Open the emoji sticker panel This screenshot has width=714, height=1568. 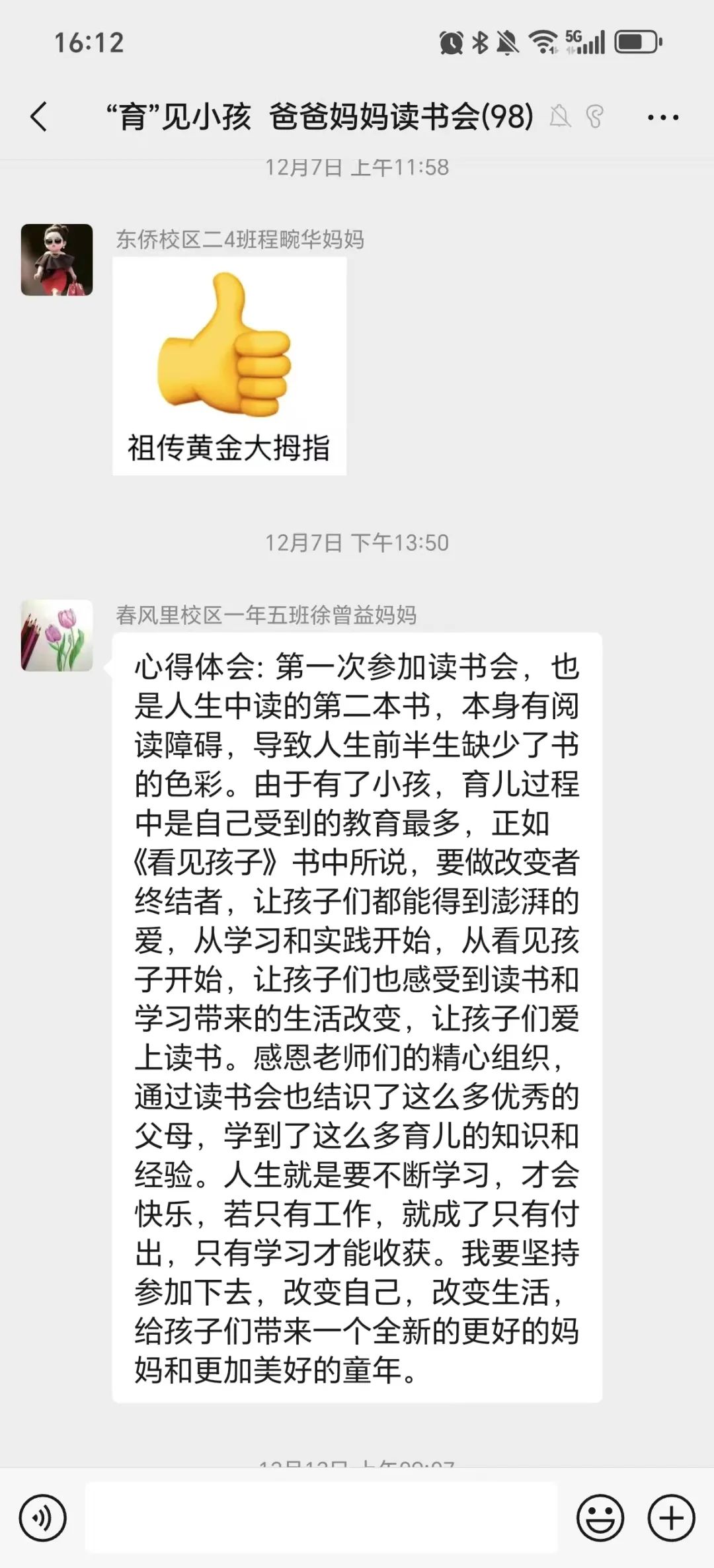(600, 1518)
